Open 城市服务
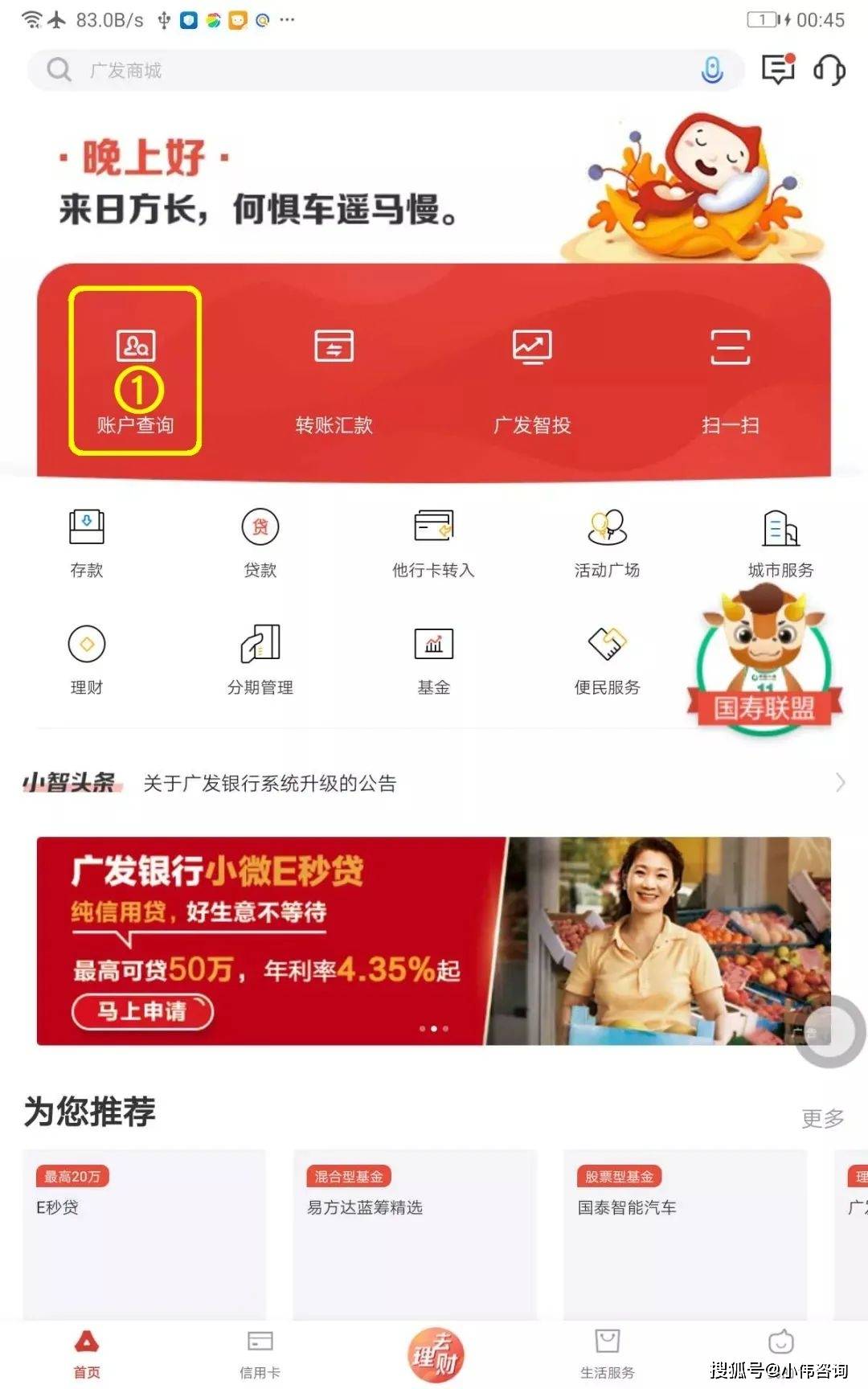 point(780,543)
